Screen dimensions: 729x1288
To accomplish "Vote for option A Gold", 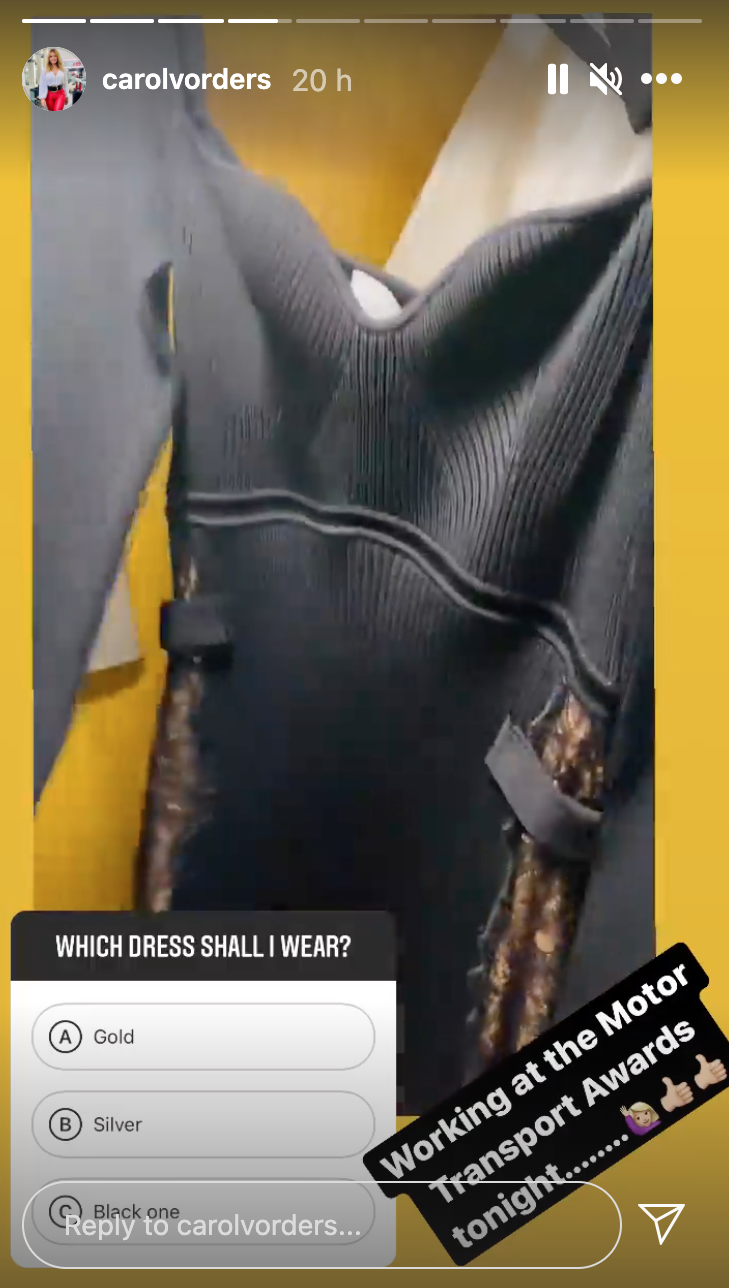I will 203,1037.
